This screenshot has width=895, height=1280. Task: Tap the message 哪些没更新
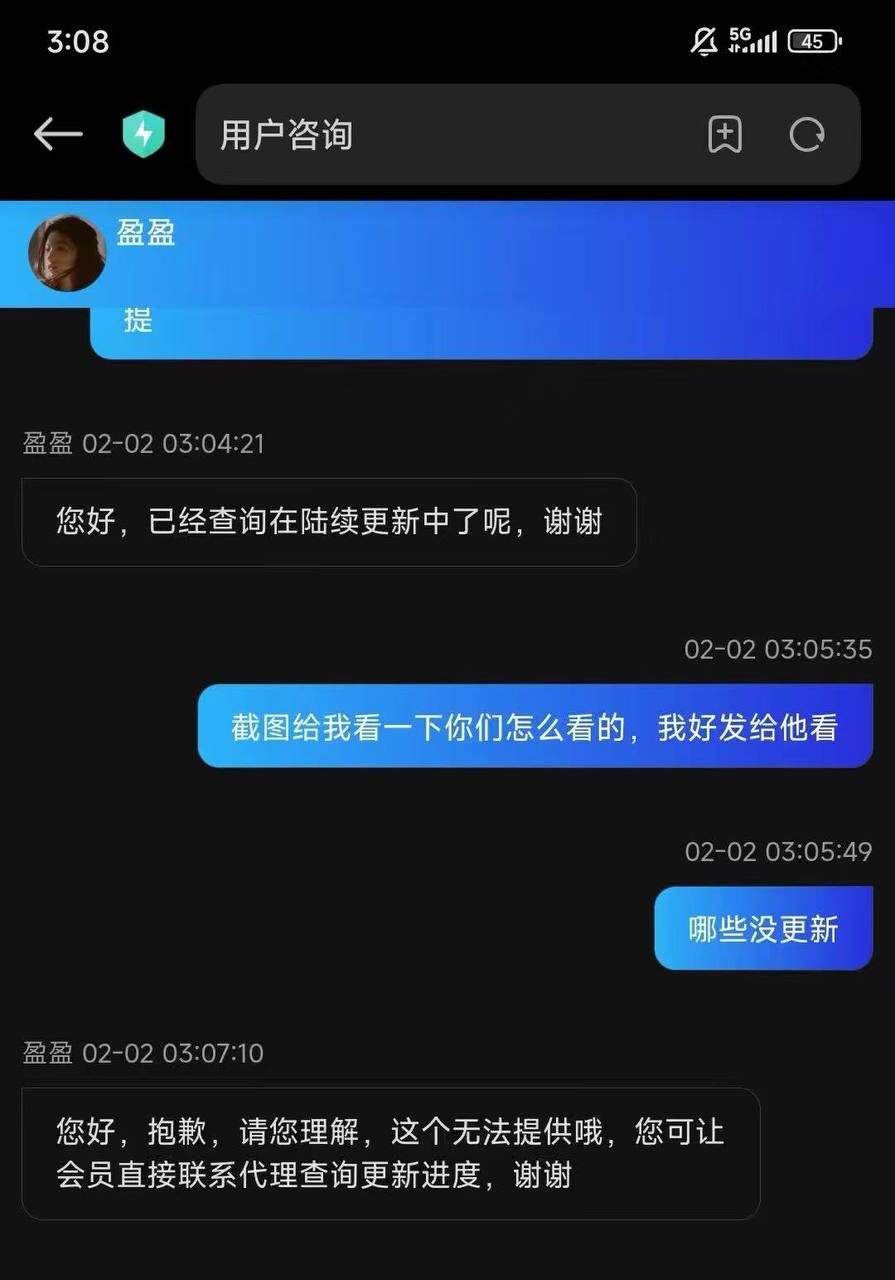pos(763,927)
